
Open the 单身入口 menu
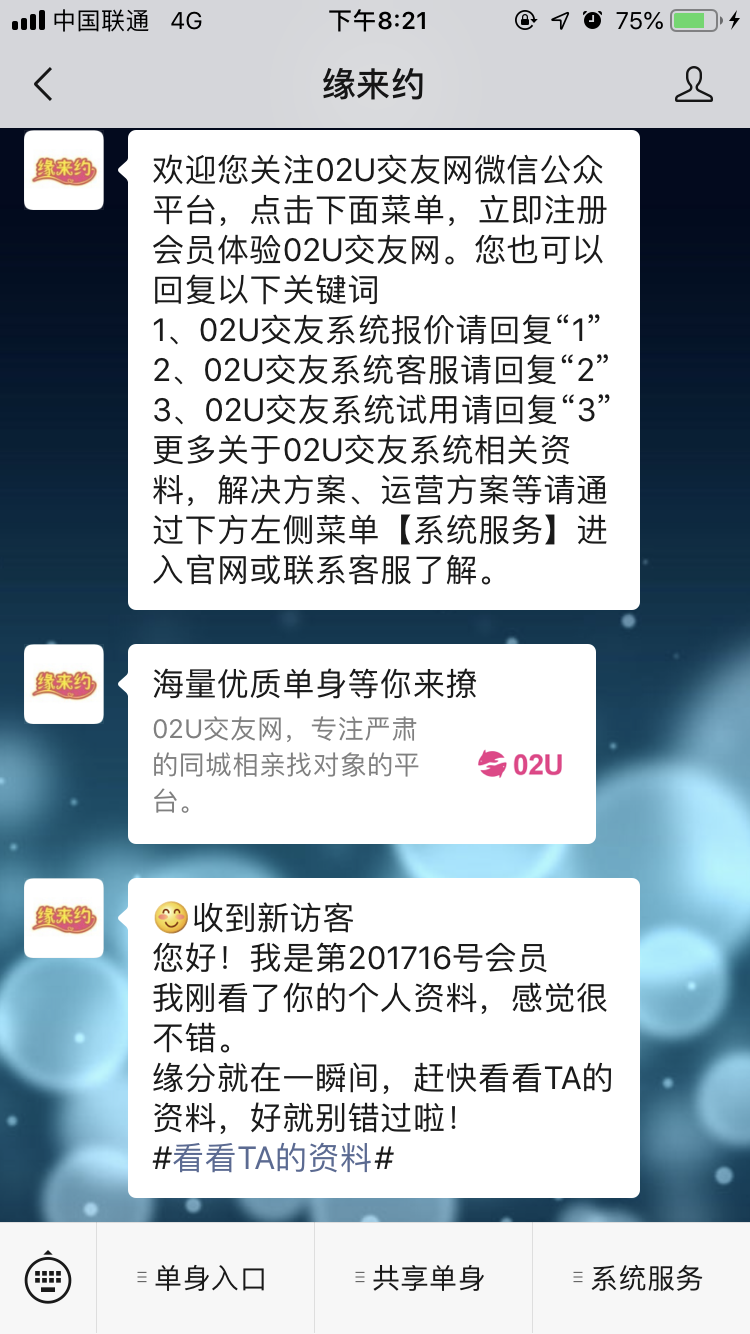coord(205,1277)
